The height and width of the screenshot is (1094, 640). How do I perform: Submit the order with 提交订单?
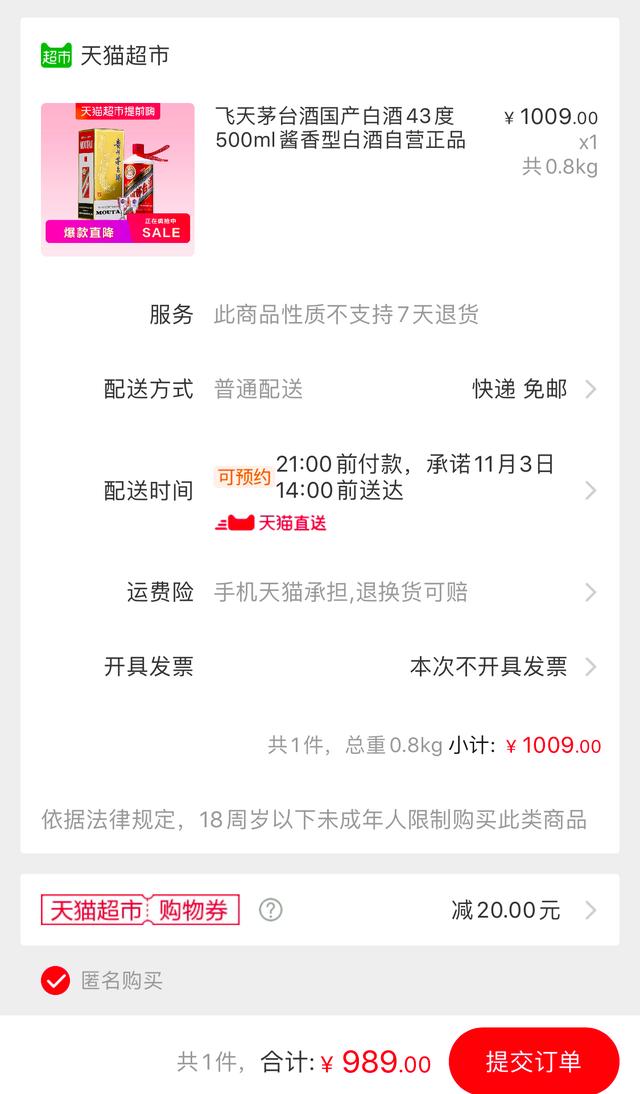[534, 1061]
